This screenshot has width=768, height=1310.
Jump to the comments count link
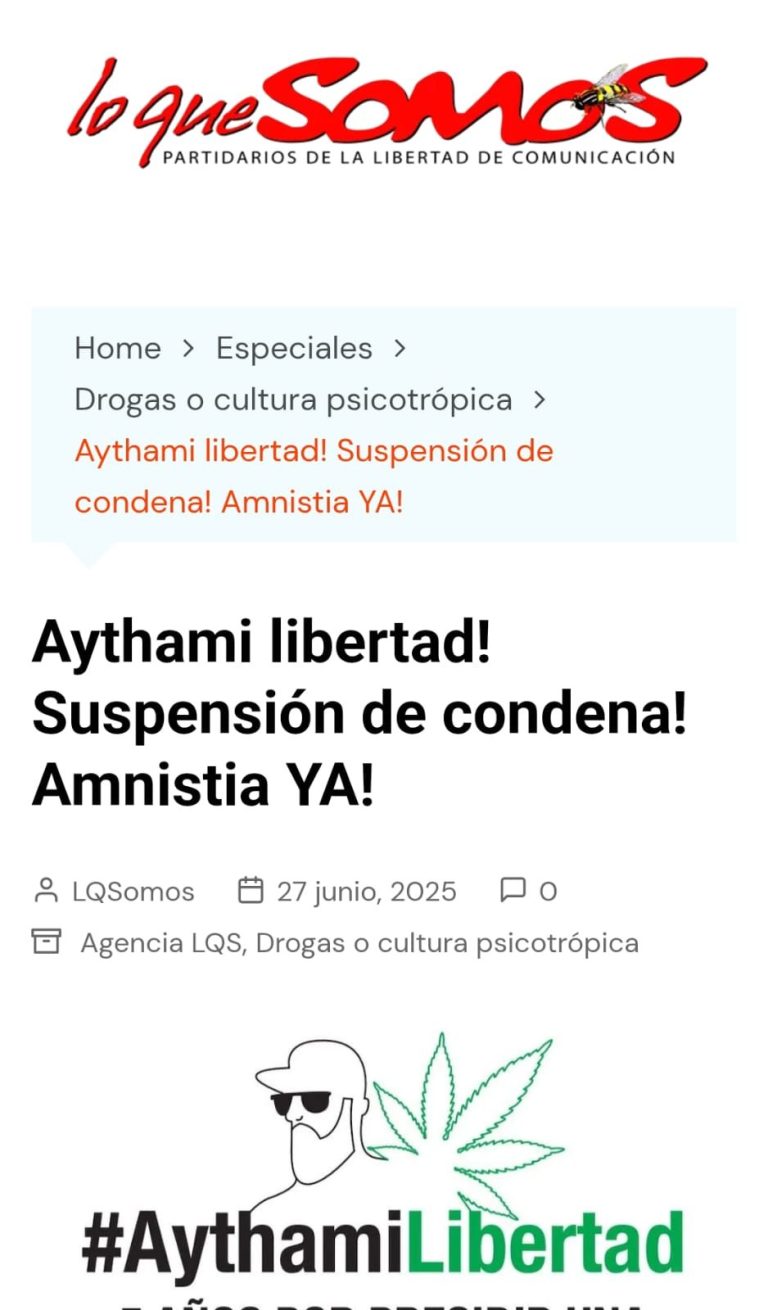point(546,891)
